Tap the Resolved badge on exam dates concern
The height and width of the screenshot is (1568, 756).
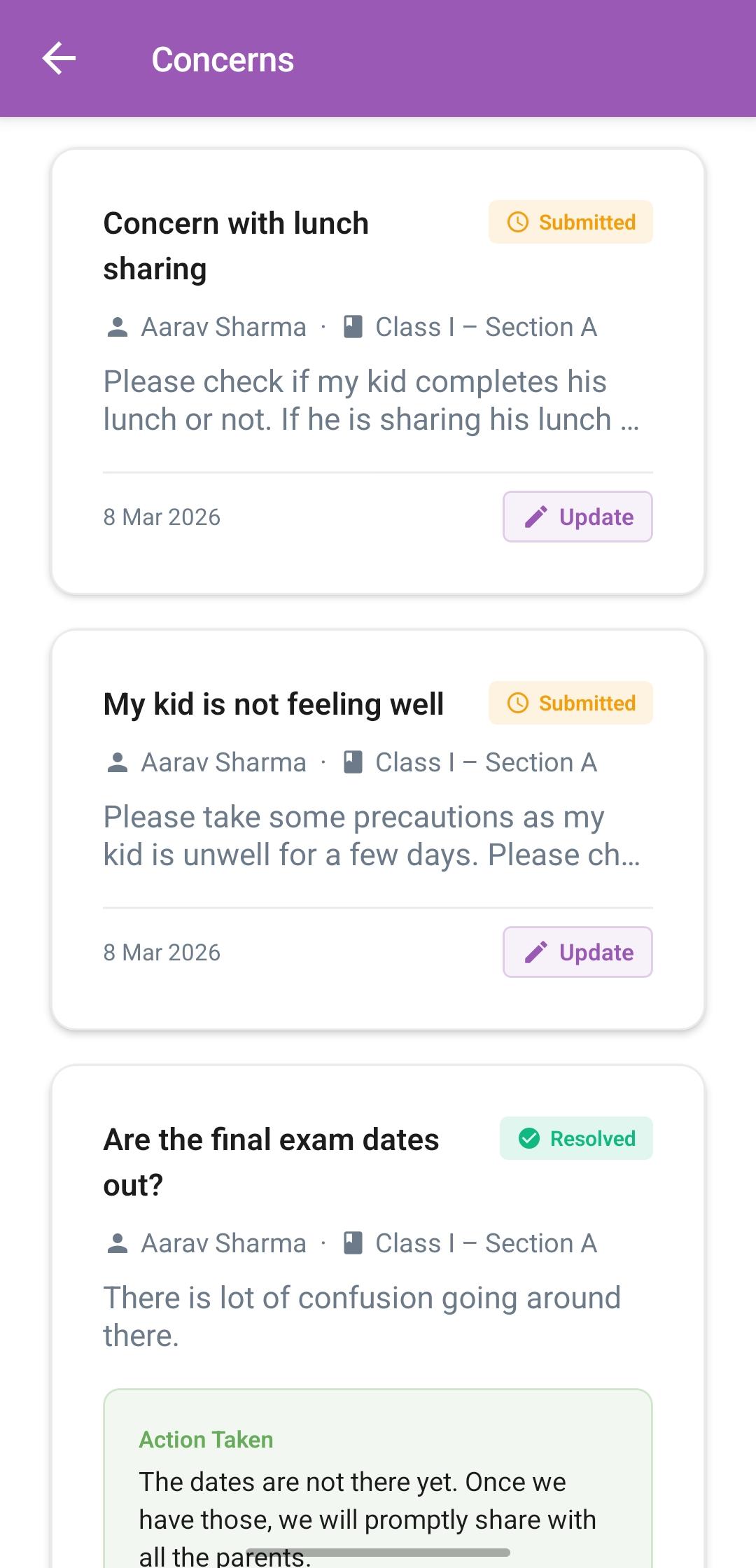point(575,1137)
